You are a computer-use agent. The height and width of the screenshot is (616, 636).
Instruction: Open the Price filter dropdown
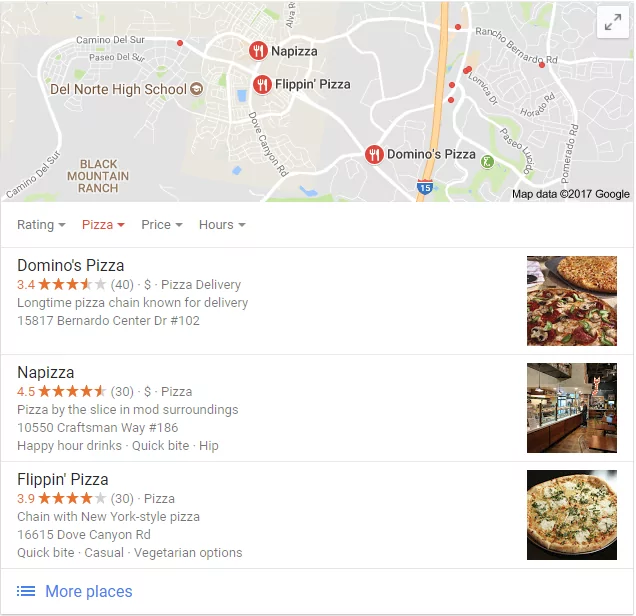161,225
